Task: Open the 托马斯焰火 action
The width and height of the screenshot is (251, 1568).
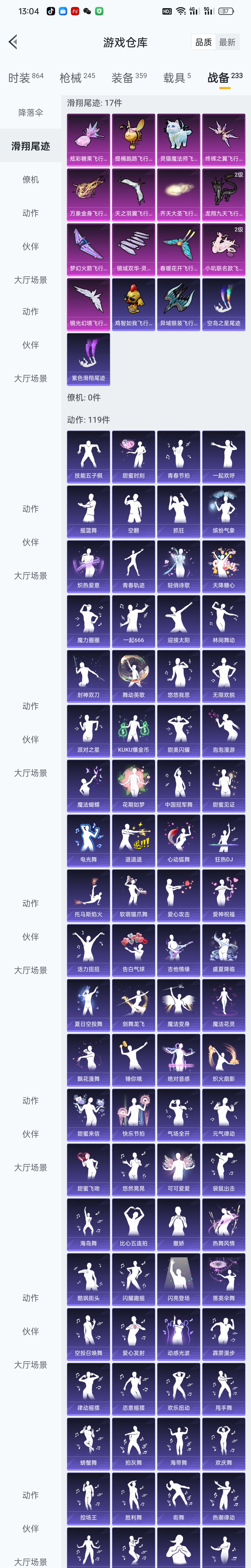Action: pyautogui.click(x=88, y=895)
